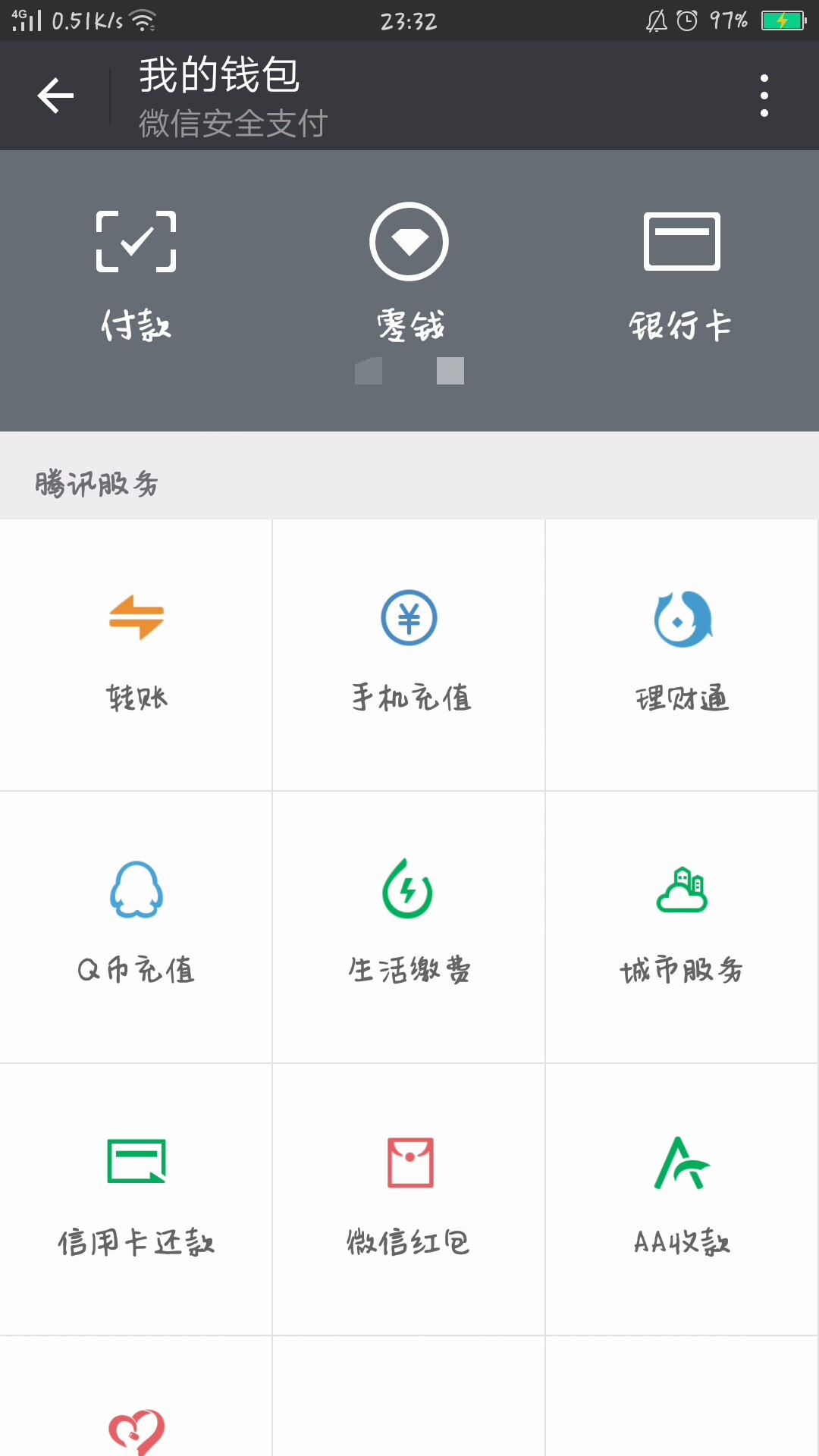
Task: Select 转账 transfer service
Action: coord(136,655)
